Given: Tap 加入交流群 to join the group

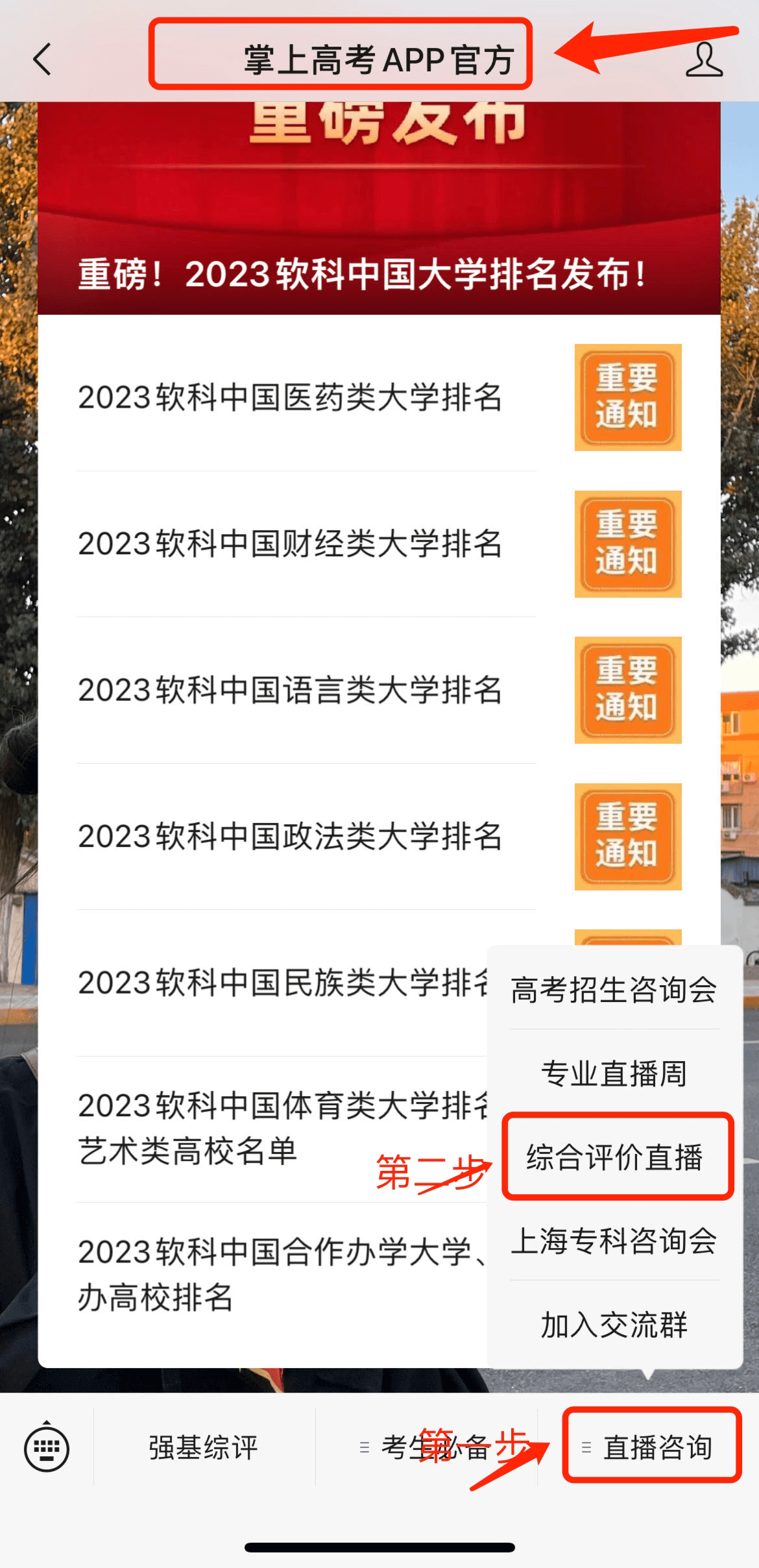Looking at the screenshot, I should [614, 1325].
